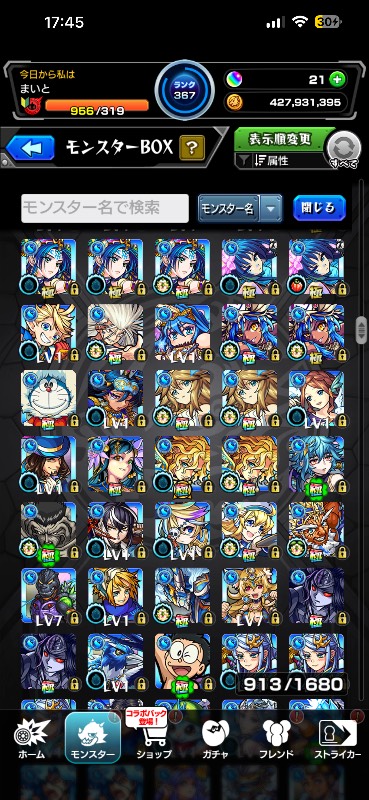Add orbs with the green plus button
Image resolution: width=369 pixels, height=800 pixels.
click(x=337, y=80)
